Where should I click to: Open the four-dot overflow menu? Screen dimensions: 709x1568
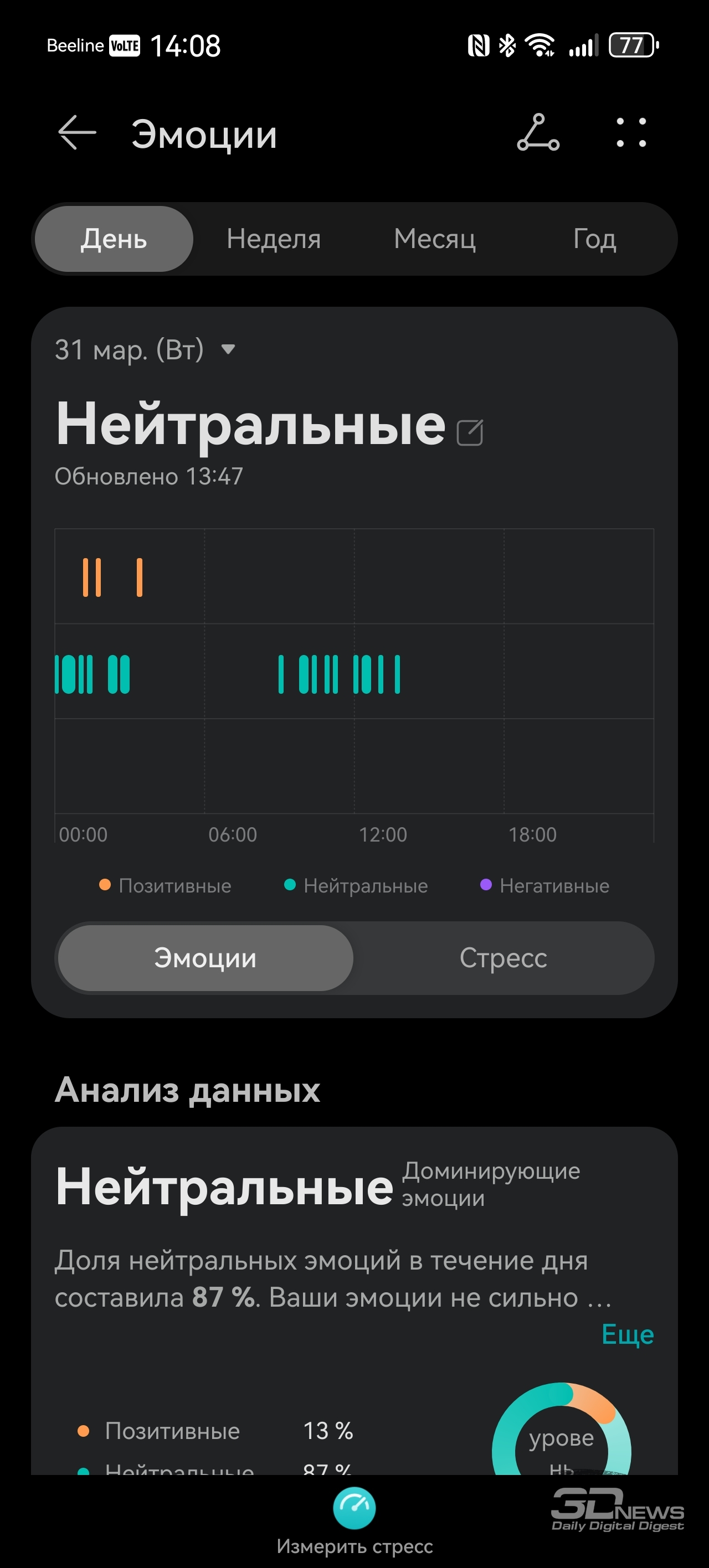click(631, 133)
